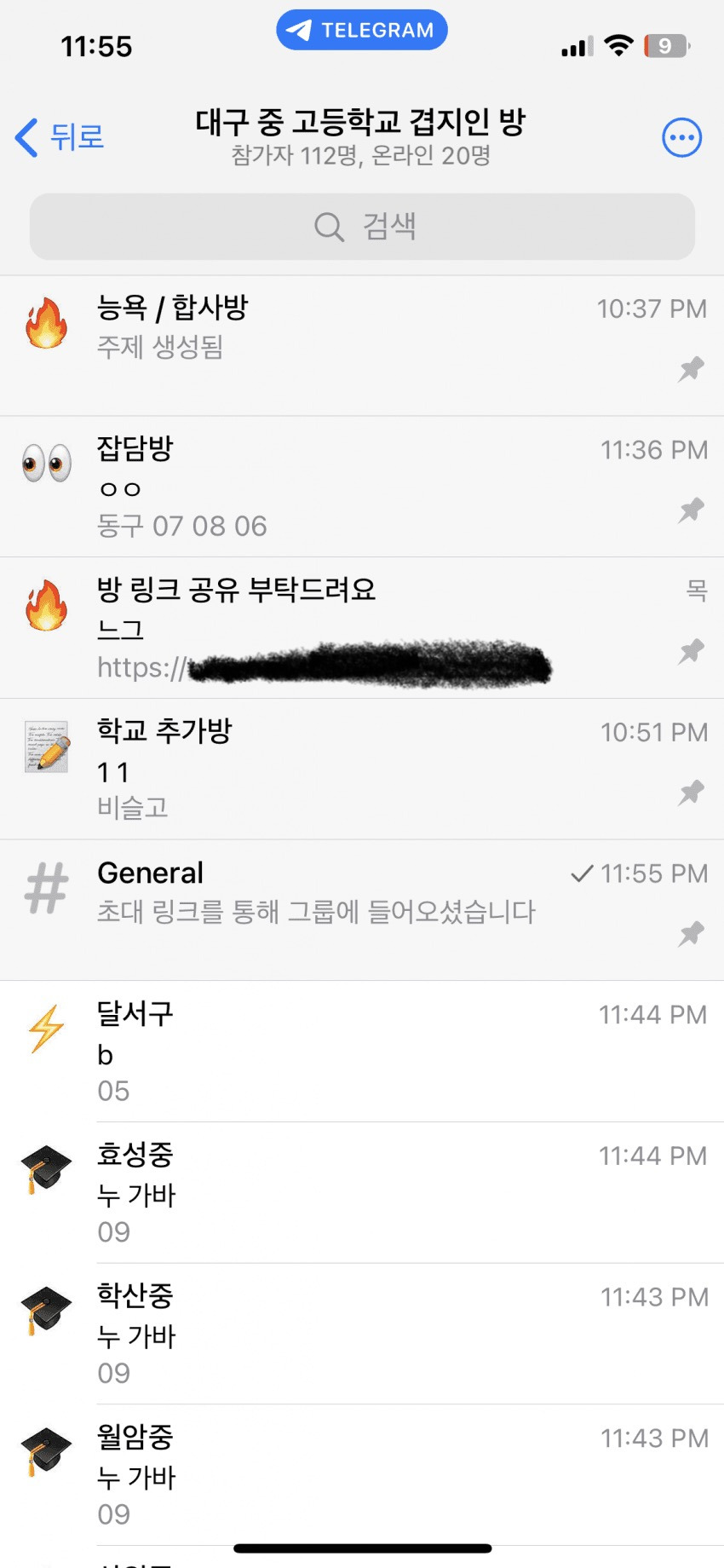The height and width of the screenshot is (1568, 724).
Task: Open group info from the title header
Action: (361, 136)
